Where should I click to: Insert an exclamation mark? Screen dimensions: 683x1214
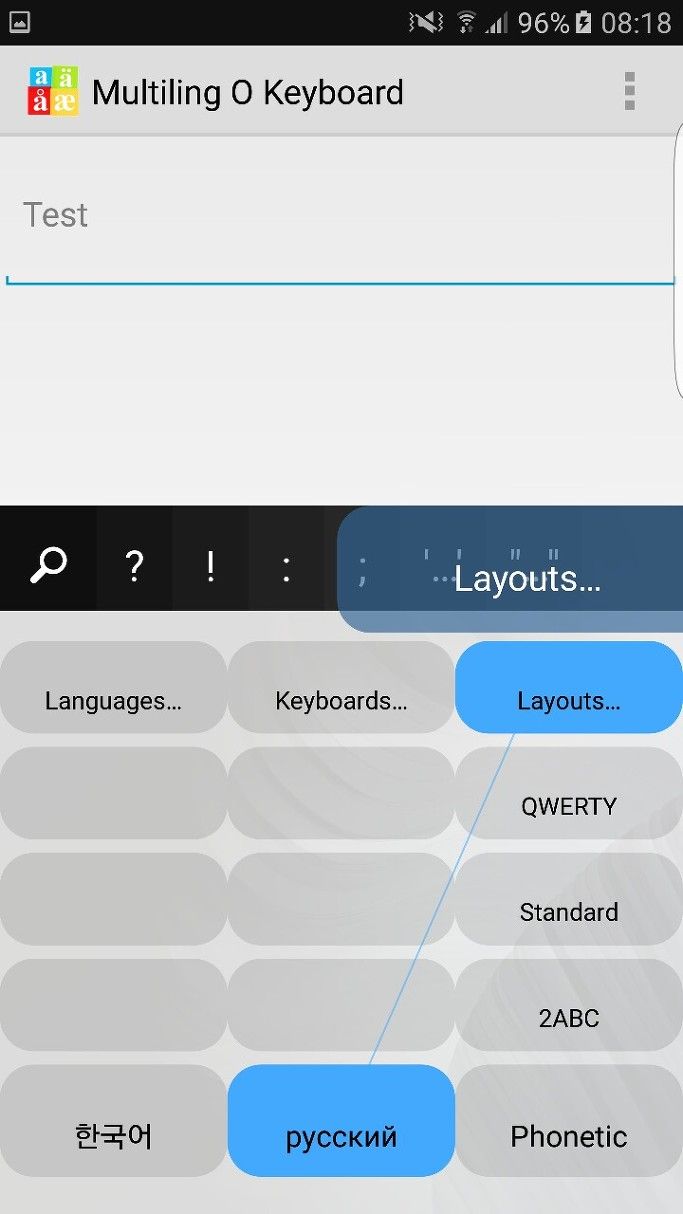tap(210, 565)
